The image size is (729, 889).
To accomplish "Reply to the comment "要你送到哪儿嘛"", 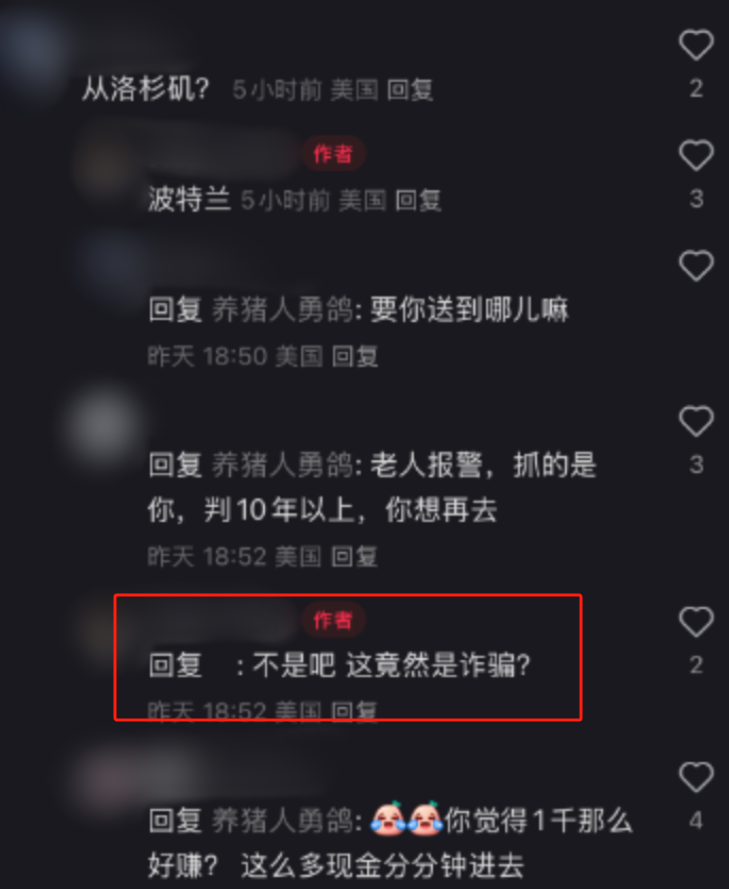I will (355, 356).
